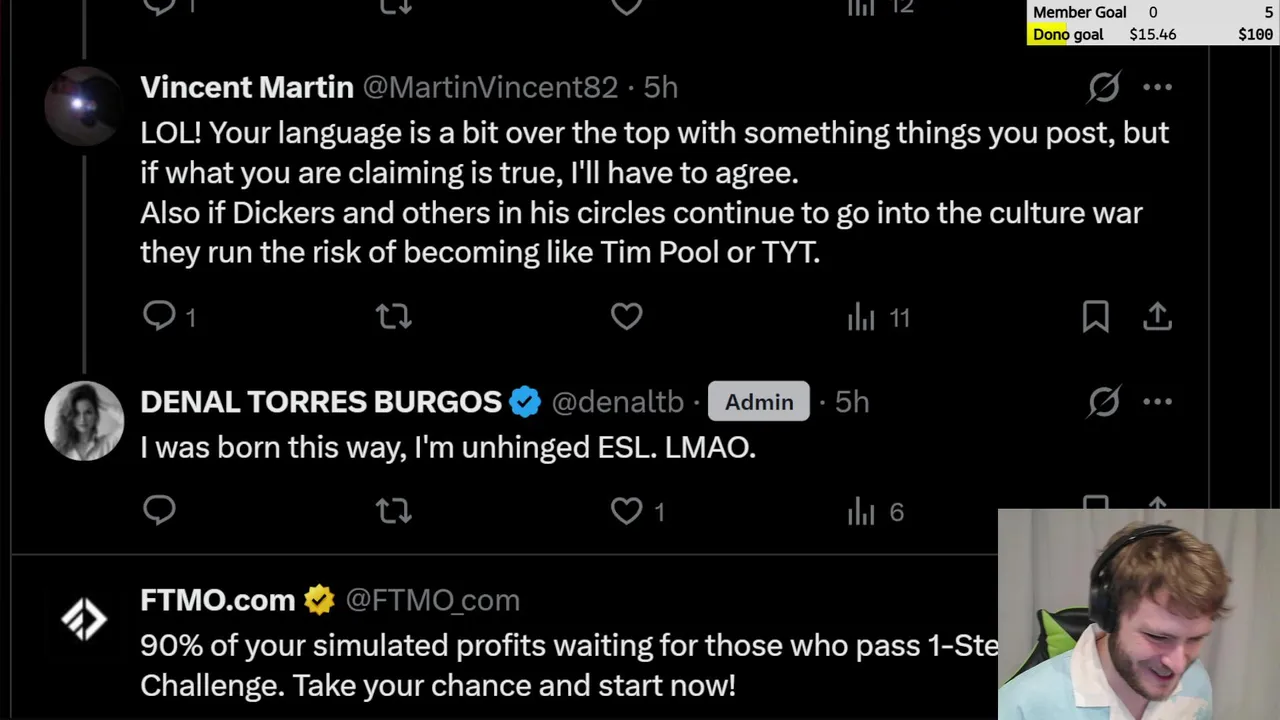Viewport: 1280px width, 720px height.
Task: Open the @FTMO_com profile handle
Action: (x=432, y=600)
